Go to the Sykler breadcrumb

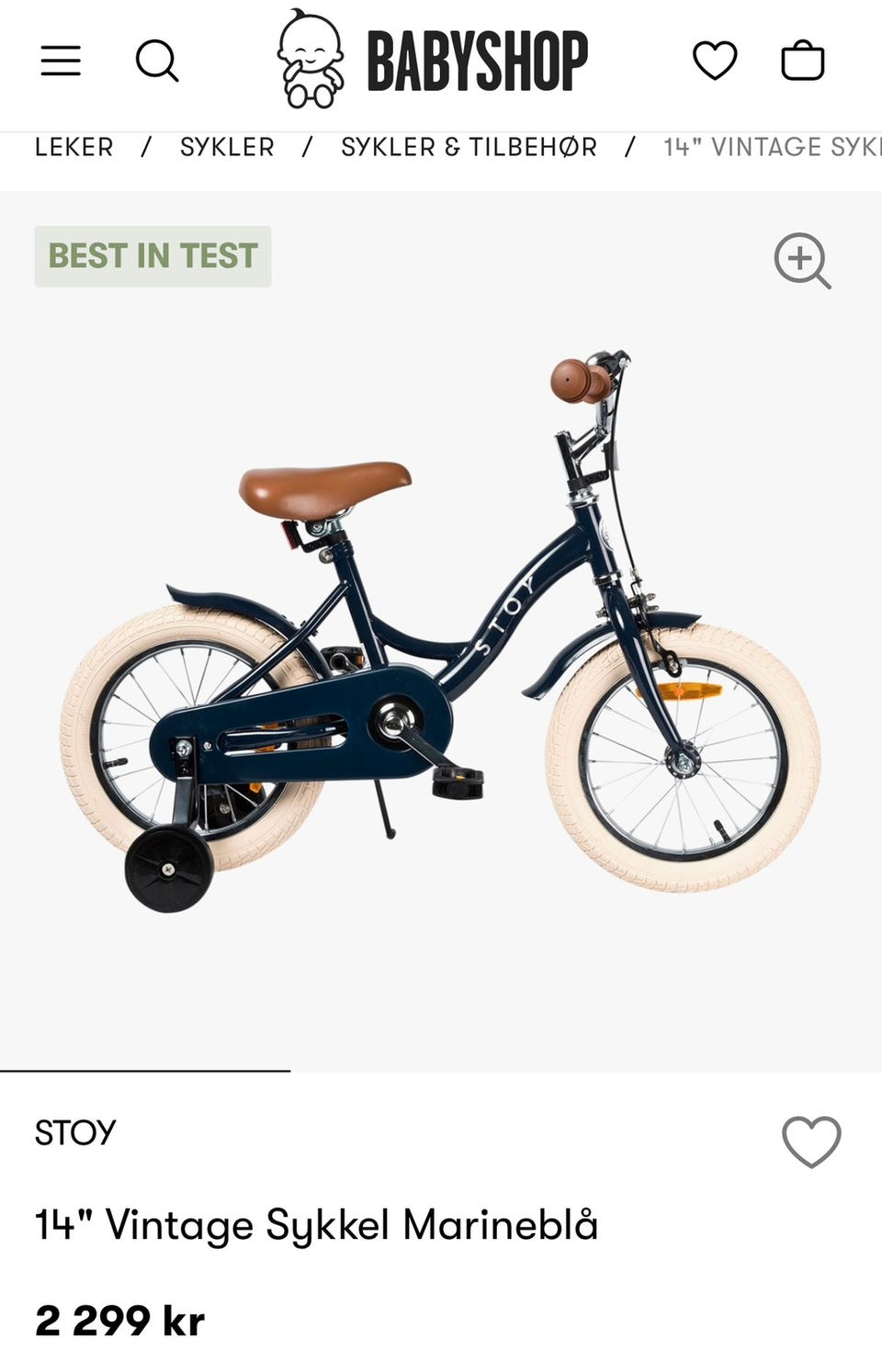[x=227, y=147]
